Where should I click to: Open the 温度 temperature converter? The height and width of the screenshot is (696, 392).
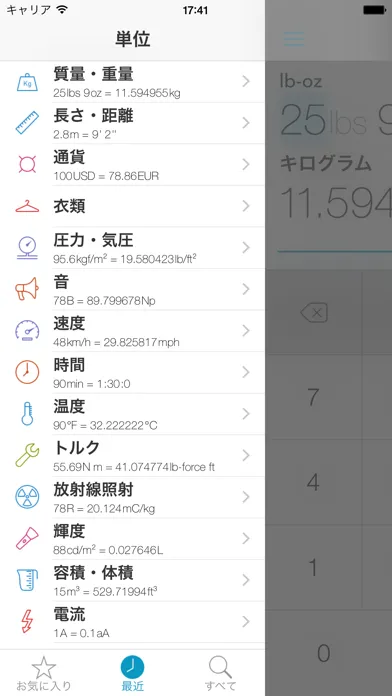(x=132, y=414)
